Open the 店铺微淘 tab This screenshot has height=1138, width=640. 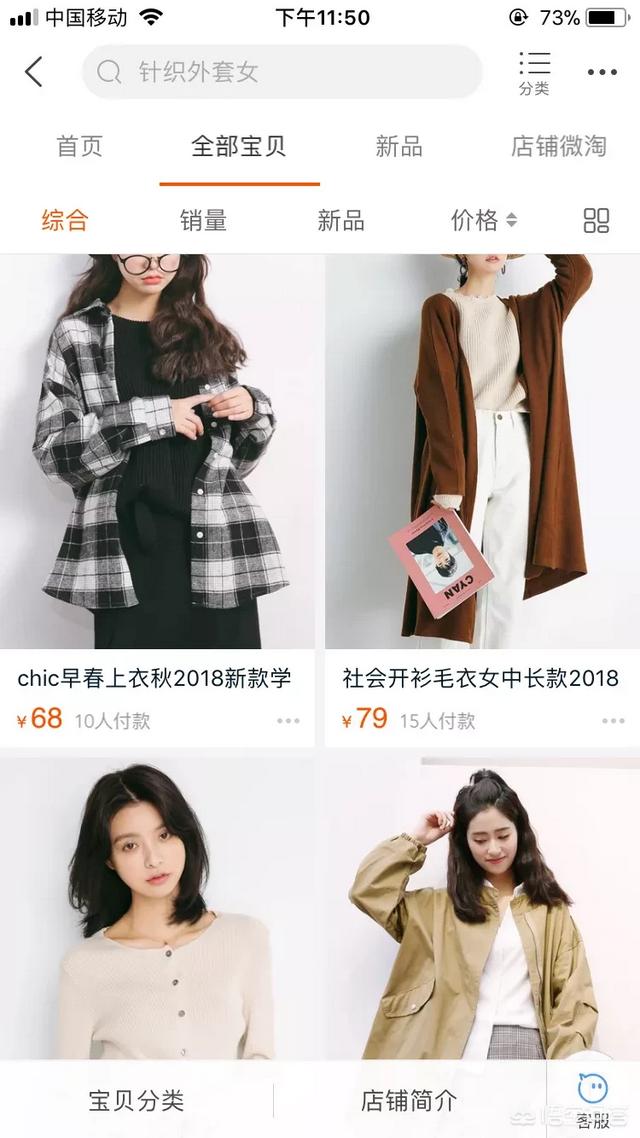coord(558,146)
